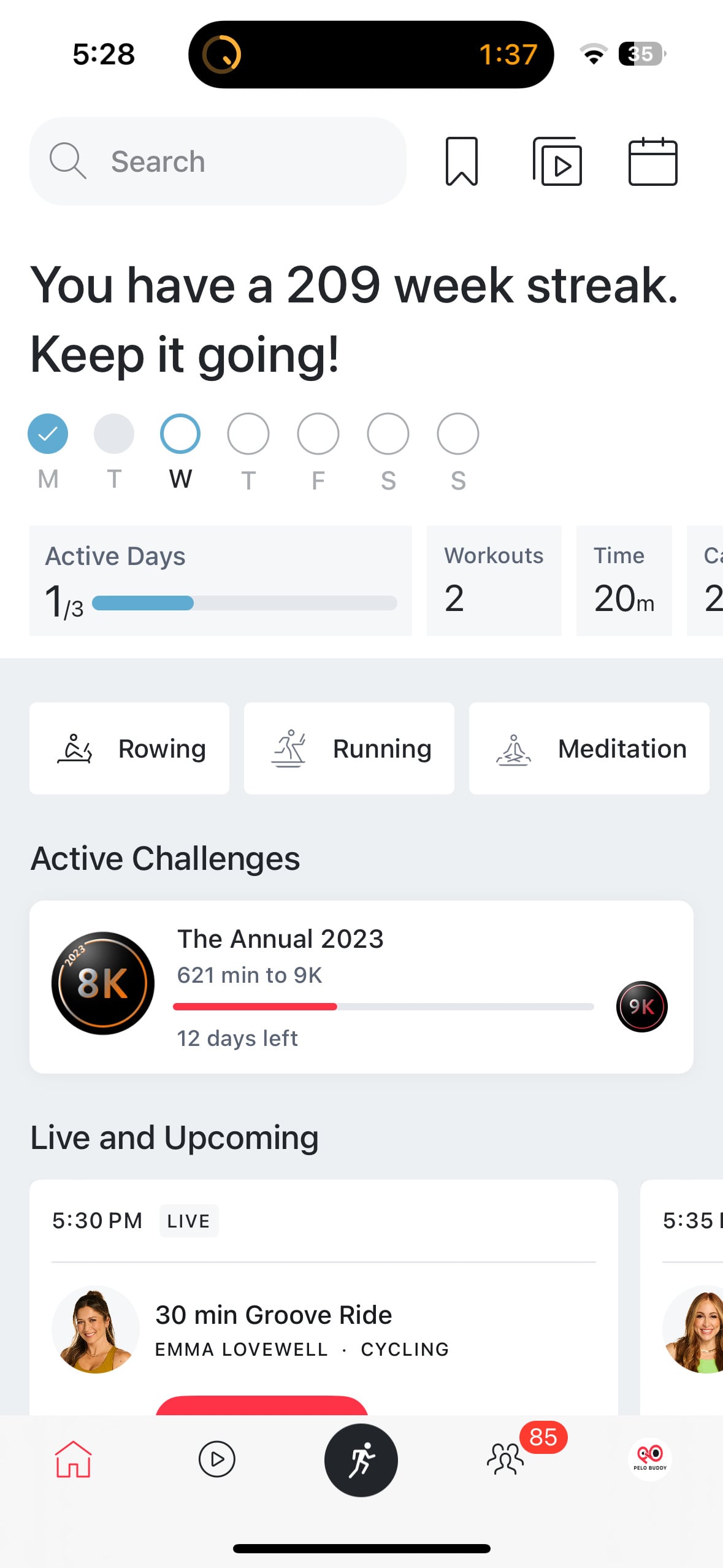Image resolution: width=723 pixels, height=1568 pixels.
Task: Toggle Wednesday's highlighted streak circle
Action: [180, 433]
